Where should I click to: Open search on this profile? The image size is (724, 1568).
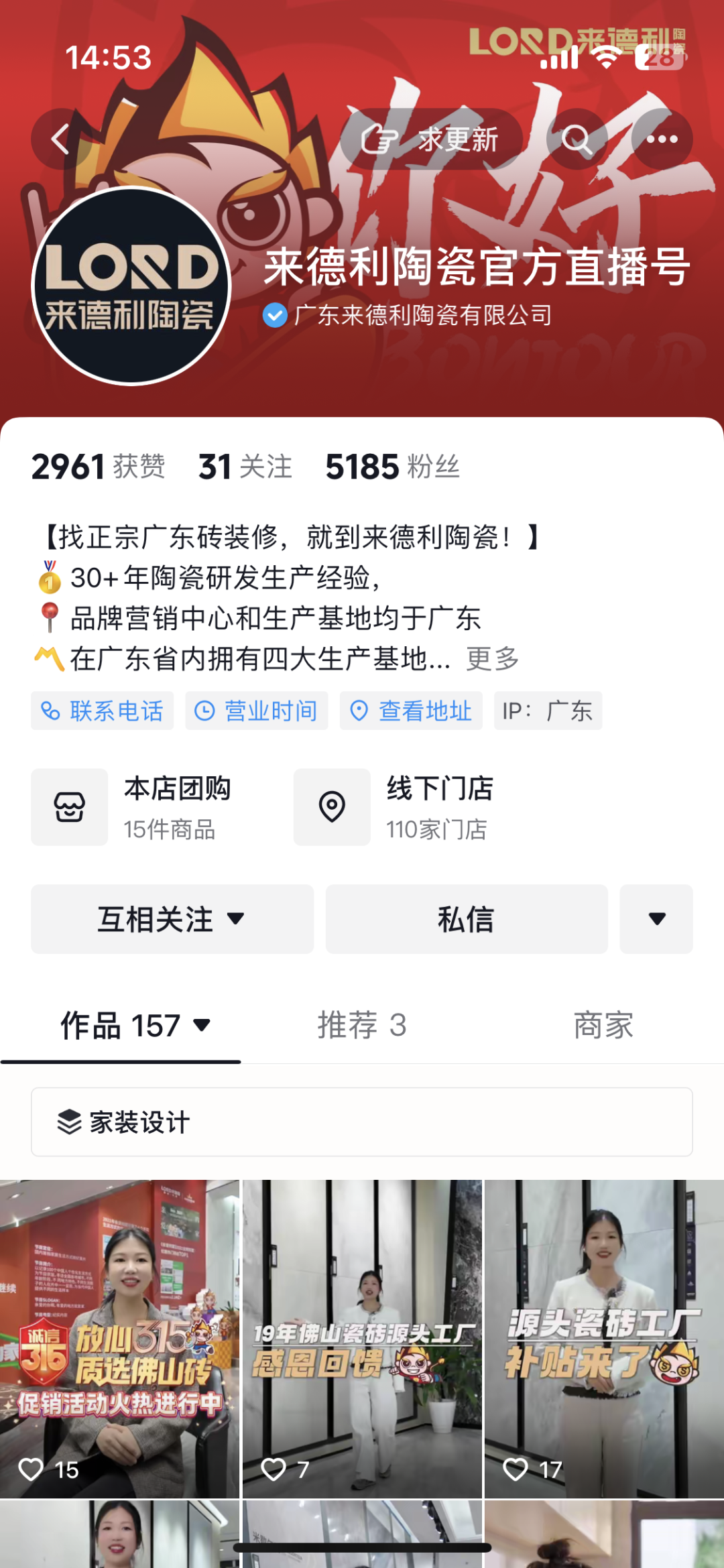coord(576,139)
